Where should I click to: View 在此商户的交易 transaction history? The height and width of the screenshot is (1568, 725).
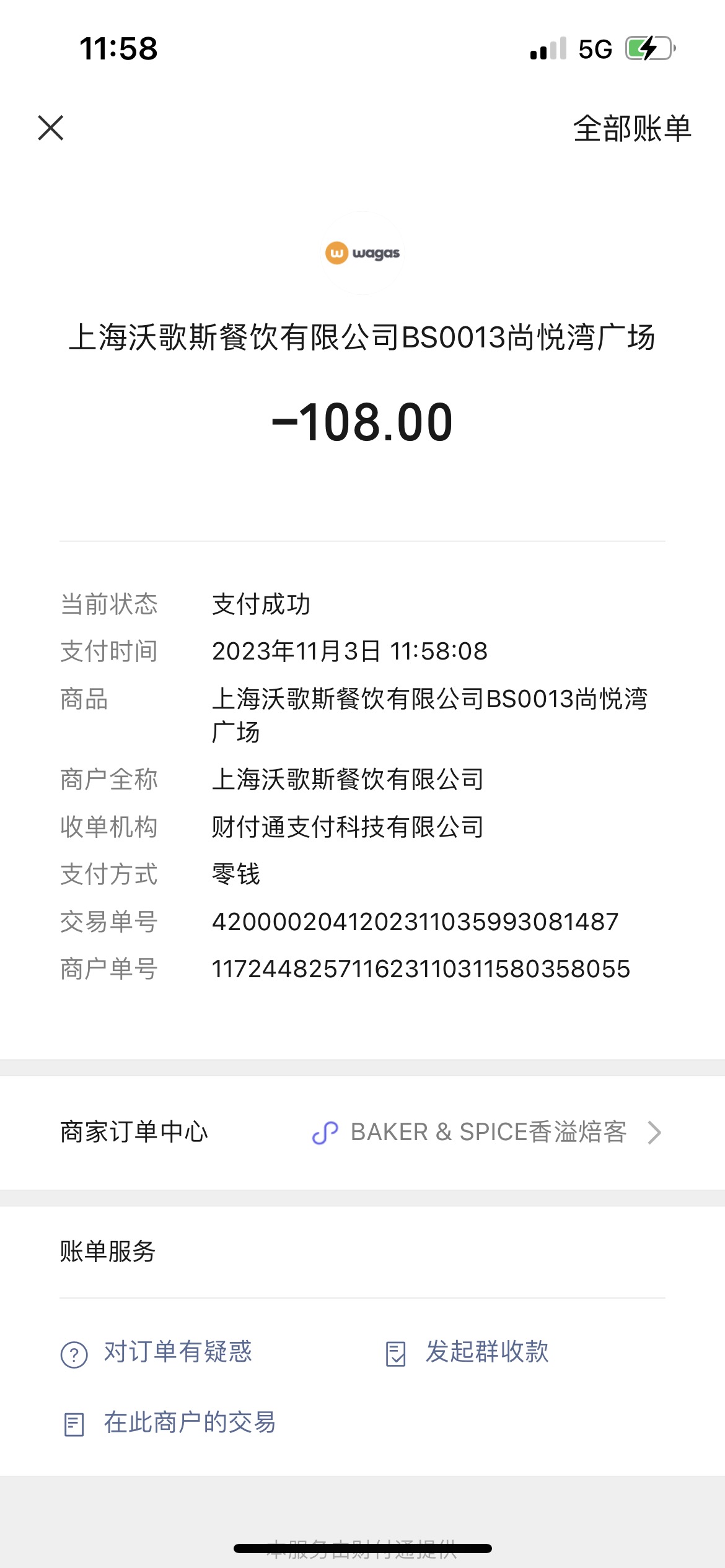click(169, 1422)
